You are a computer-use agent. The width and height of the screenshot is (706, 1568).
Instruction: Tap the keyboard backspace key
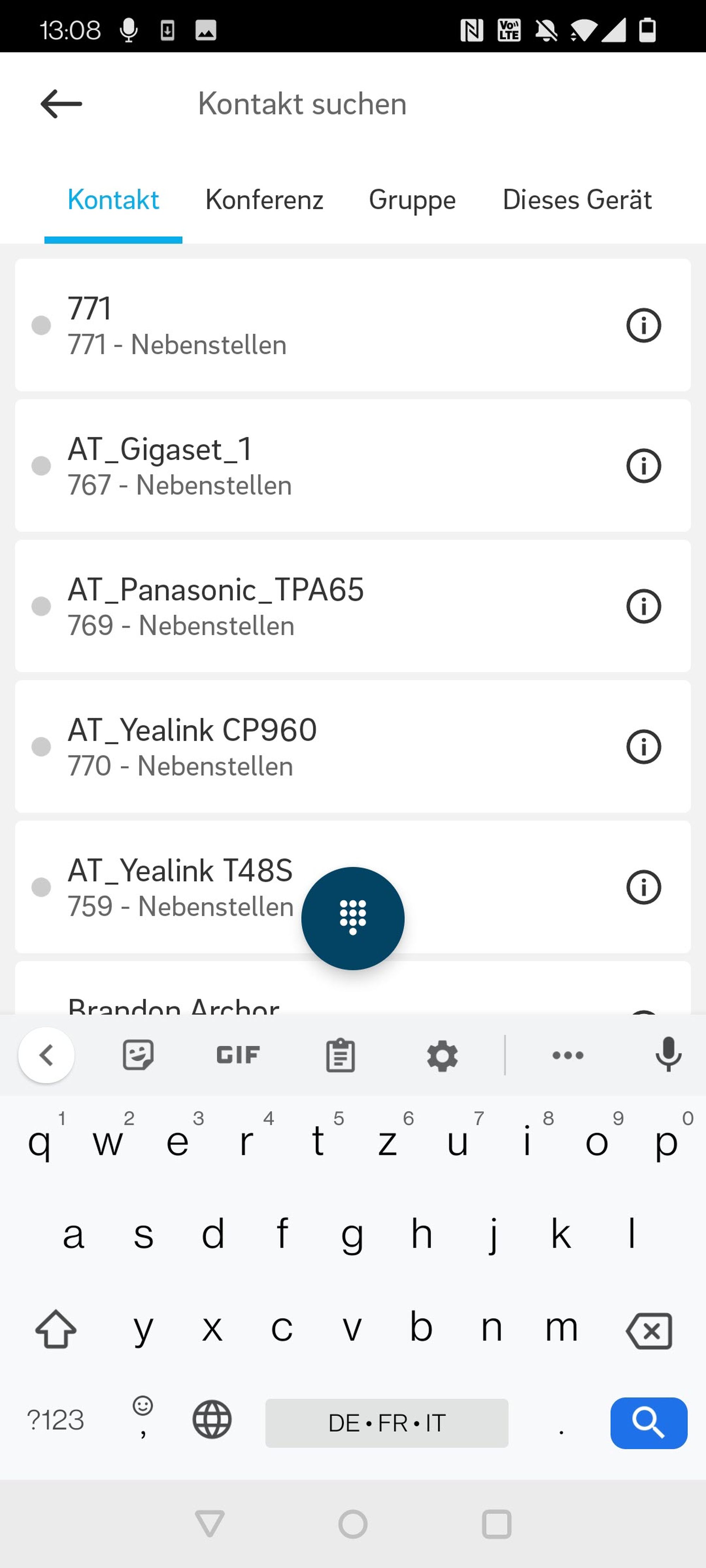649,1331
